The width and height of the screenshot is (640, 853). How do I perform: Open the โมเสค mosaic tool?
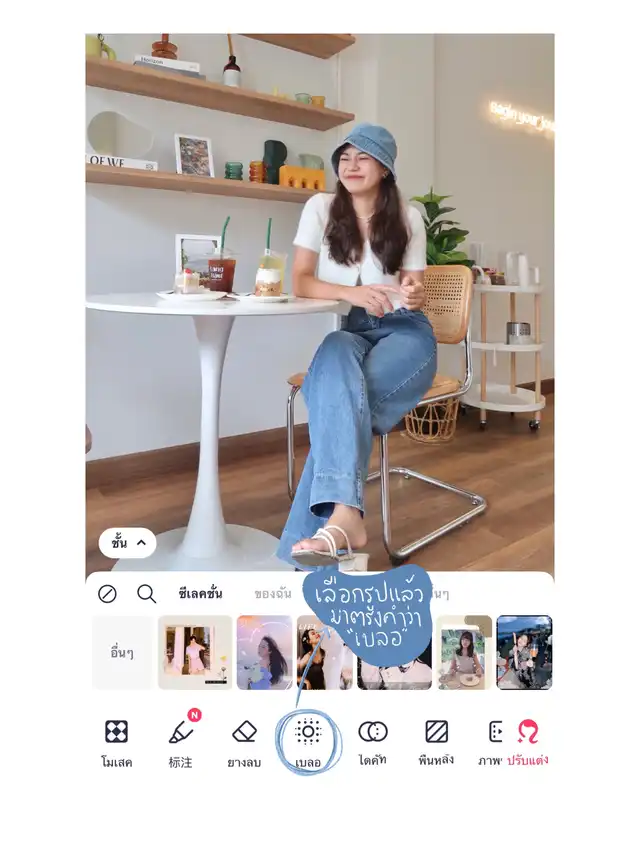pyautogui.click(x=117, y=743)
